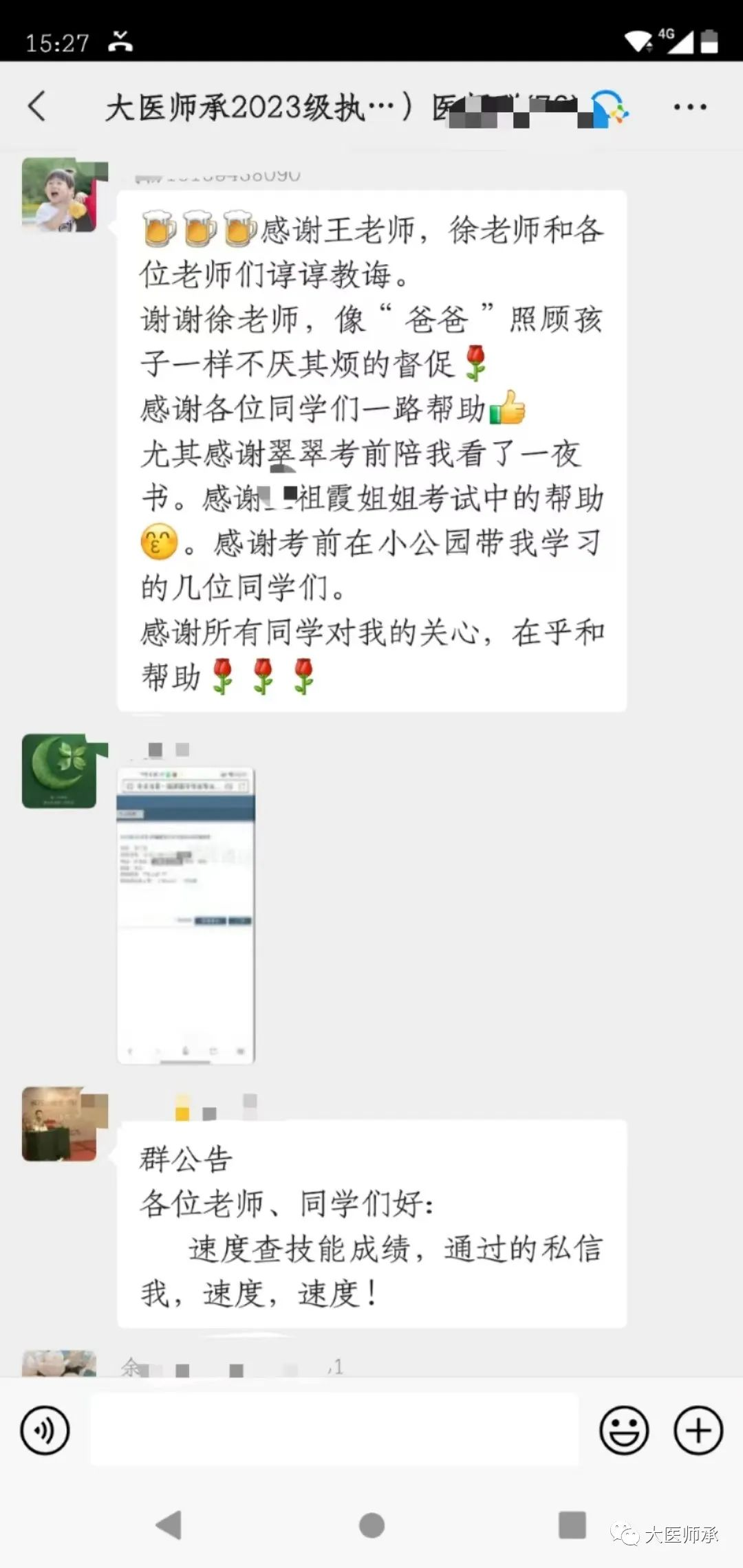Open the chat's three-dot menu
The image size is (743, 1568).
(x=689, y=107)
